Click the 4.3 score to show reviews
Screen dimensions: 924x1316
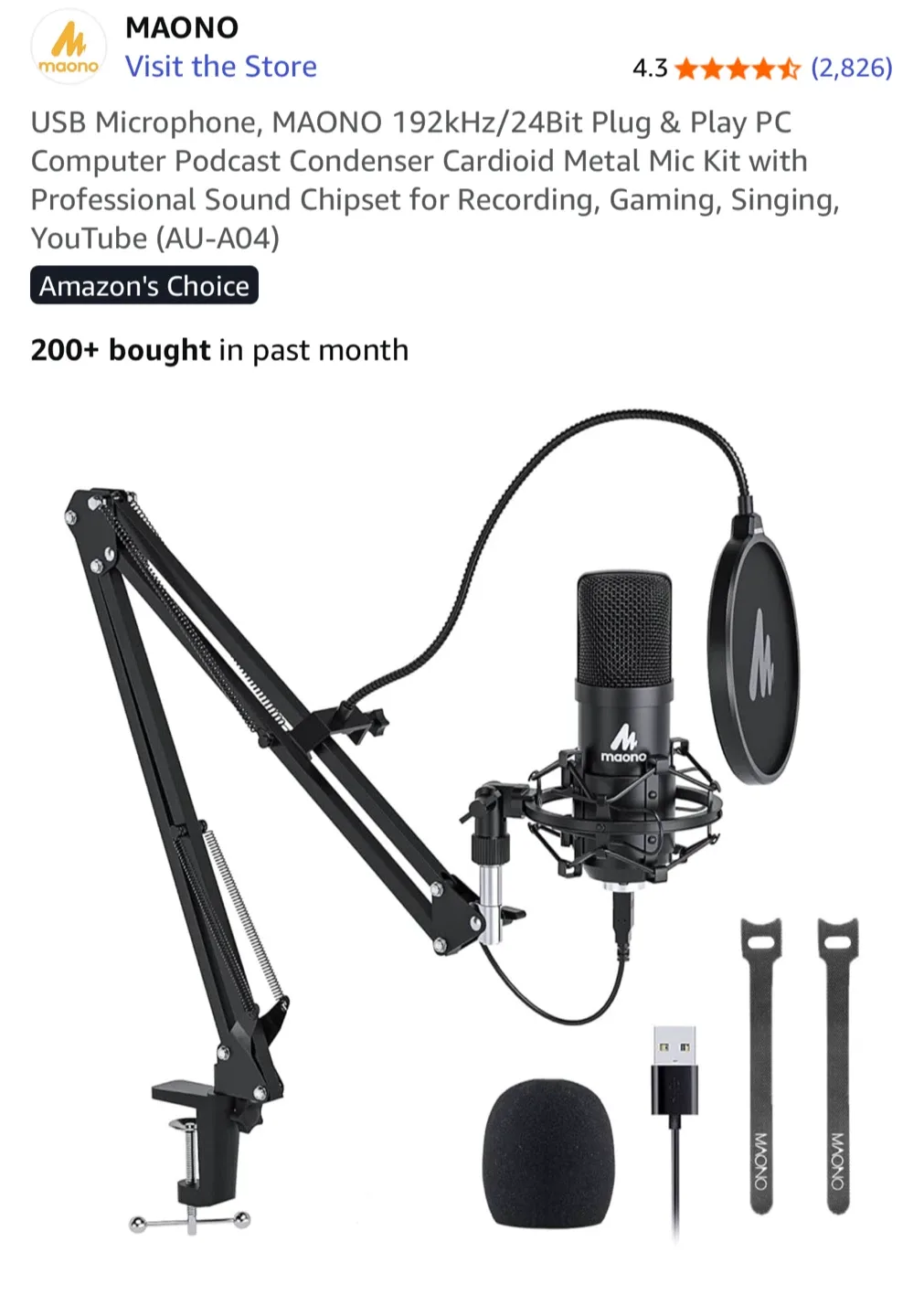(650, 66)
